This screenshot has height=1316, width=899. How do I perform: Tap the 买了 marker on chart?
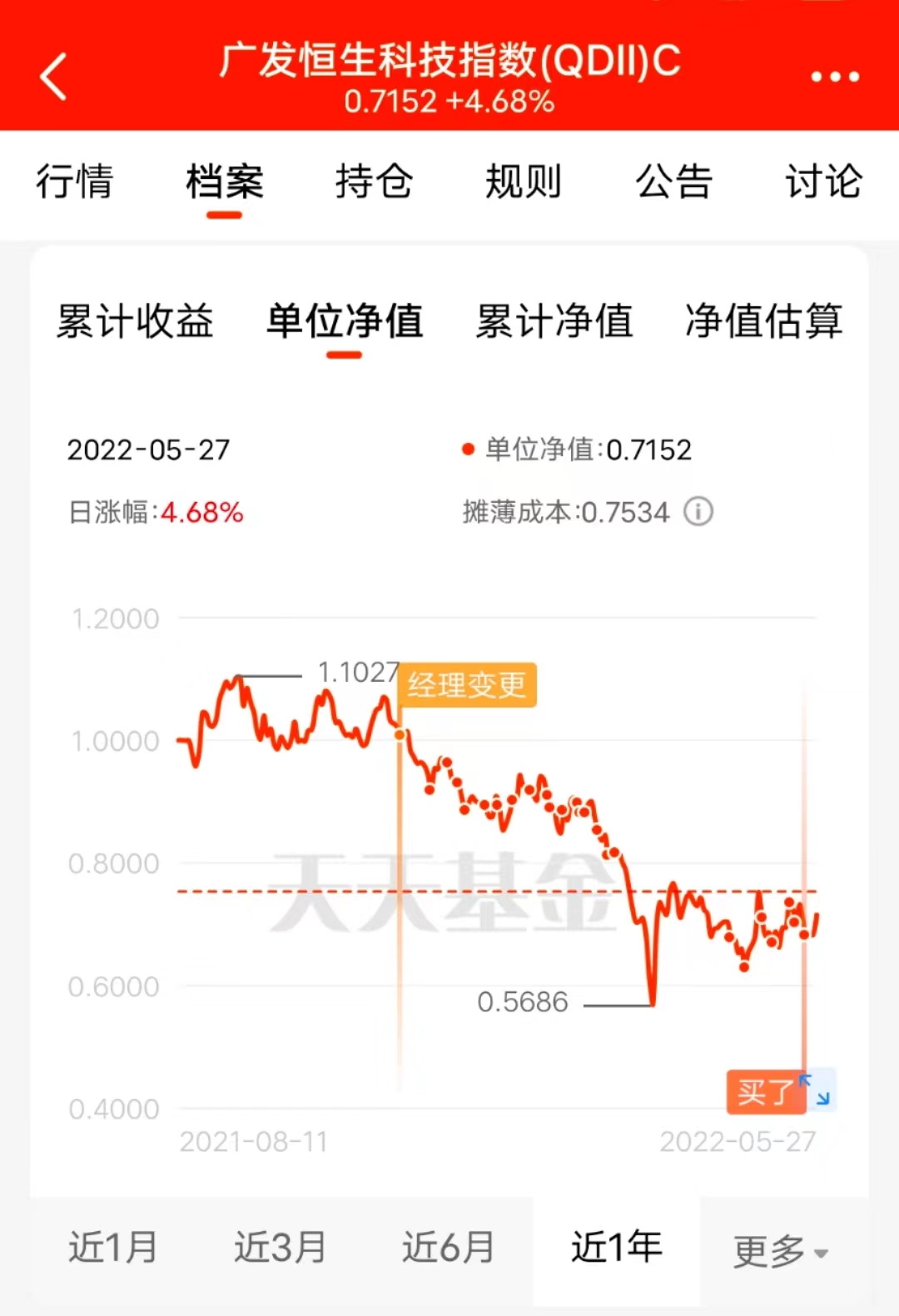[x=765, y=1091]
